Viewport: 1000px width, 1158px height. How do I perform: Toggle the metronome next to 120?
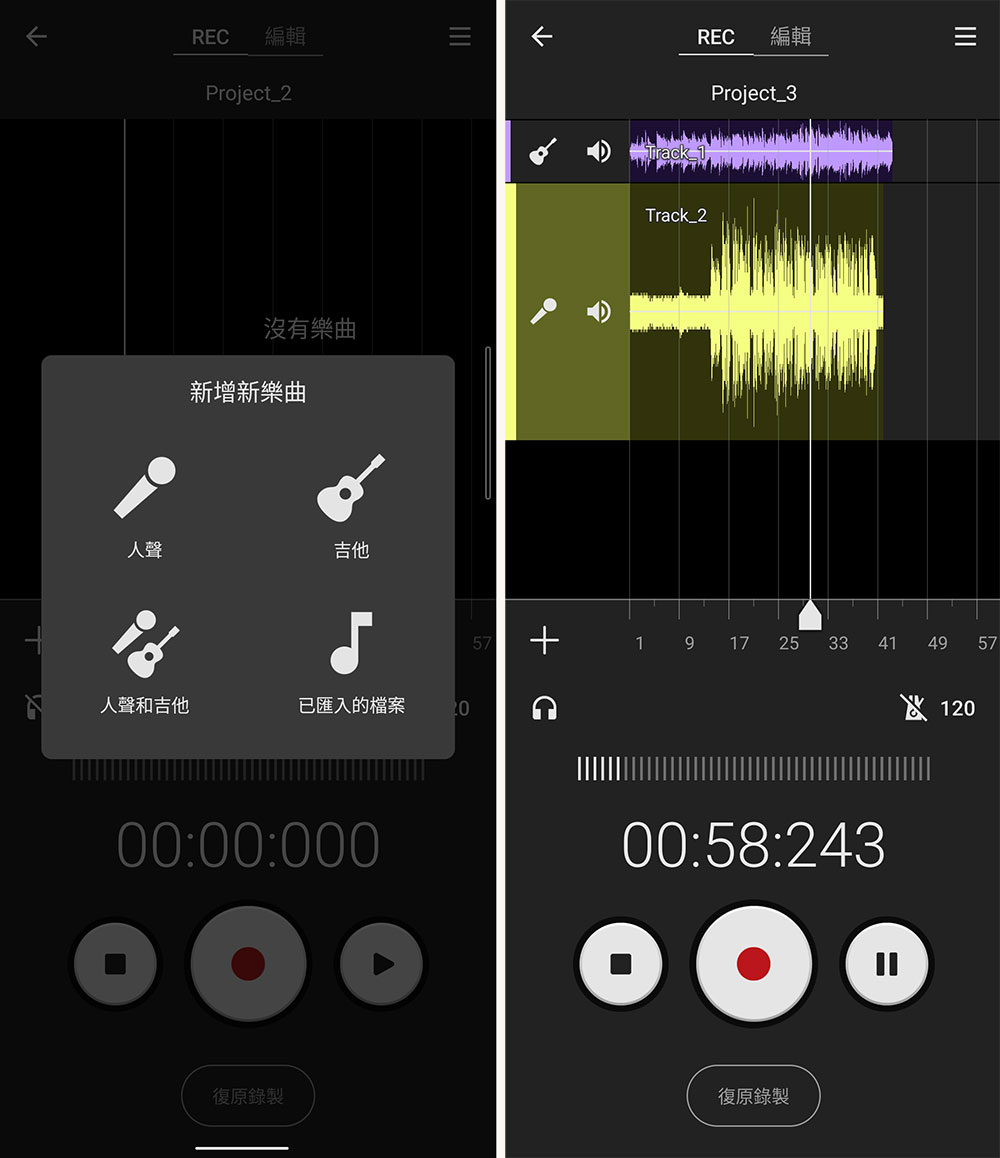pyautogui.click(x=914, y=708)
